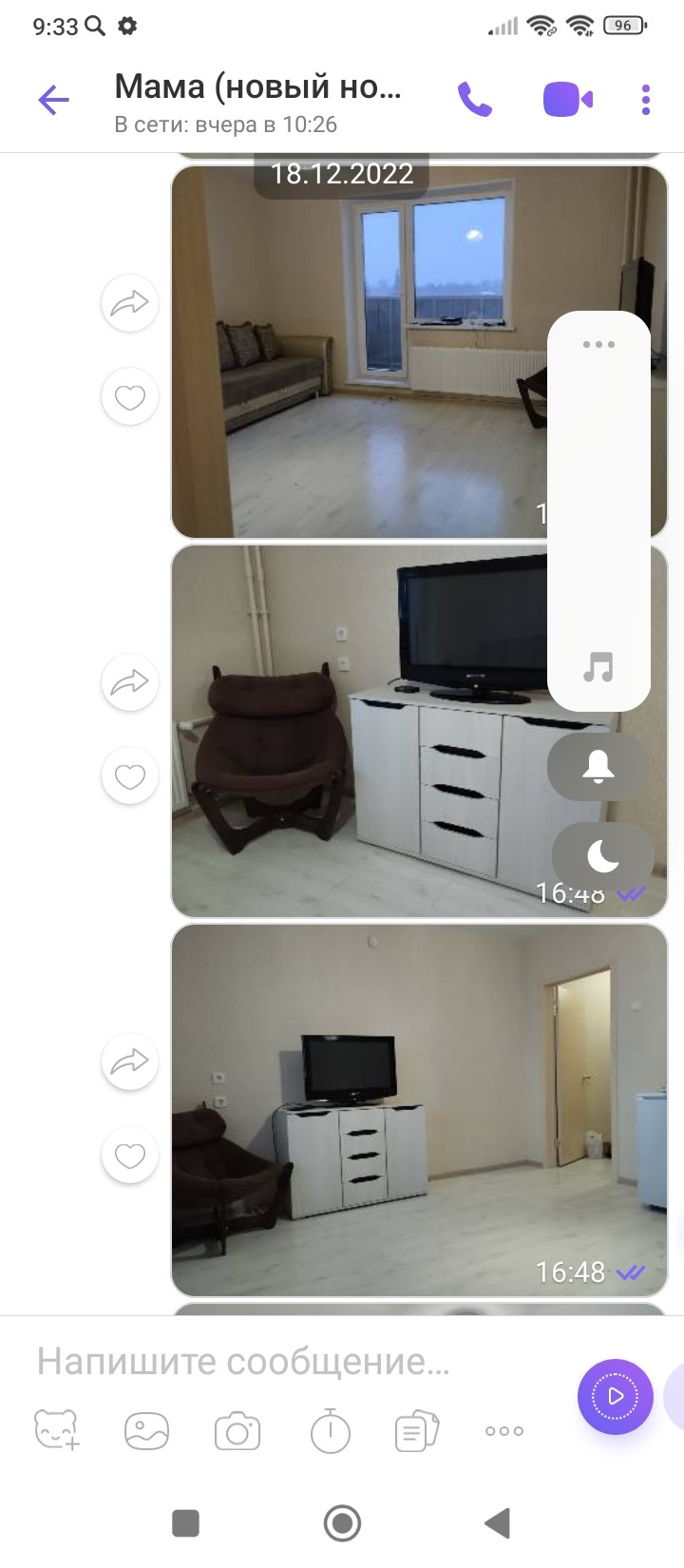
Task: Toggle Do Not Disturb moon icon
Action: [602, 856]
